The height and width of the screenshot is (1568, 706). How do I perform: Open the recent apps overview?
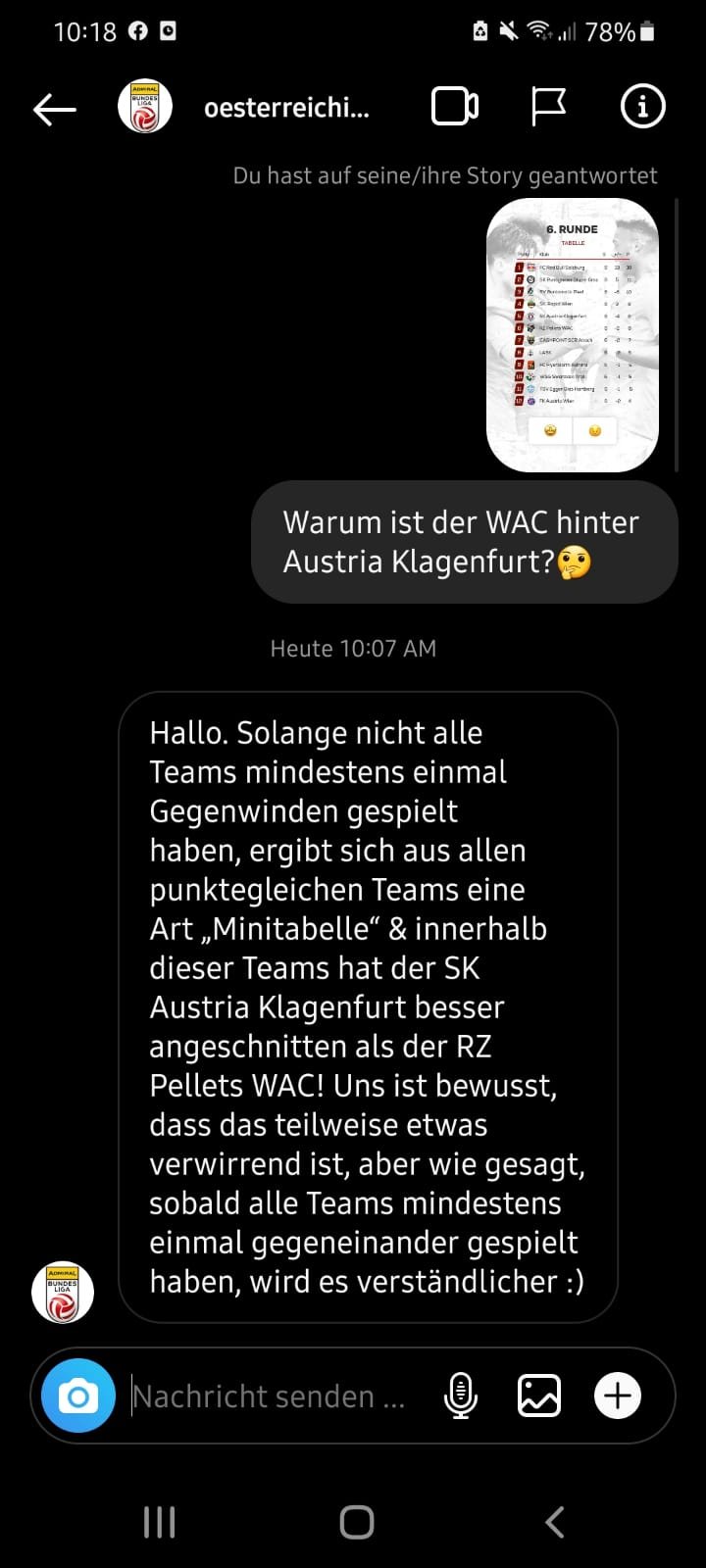(160, 1522)
